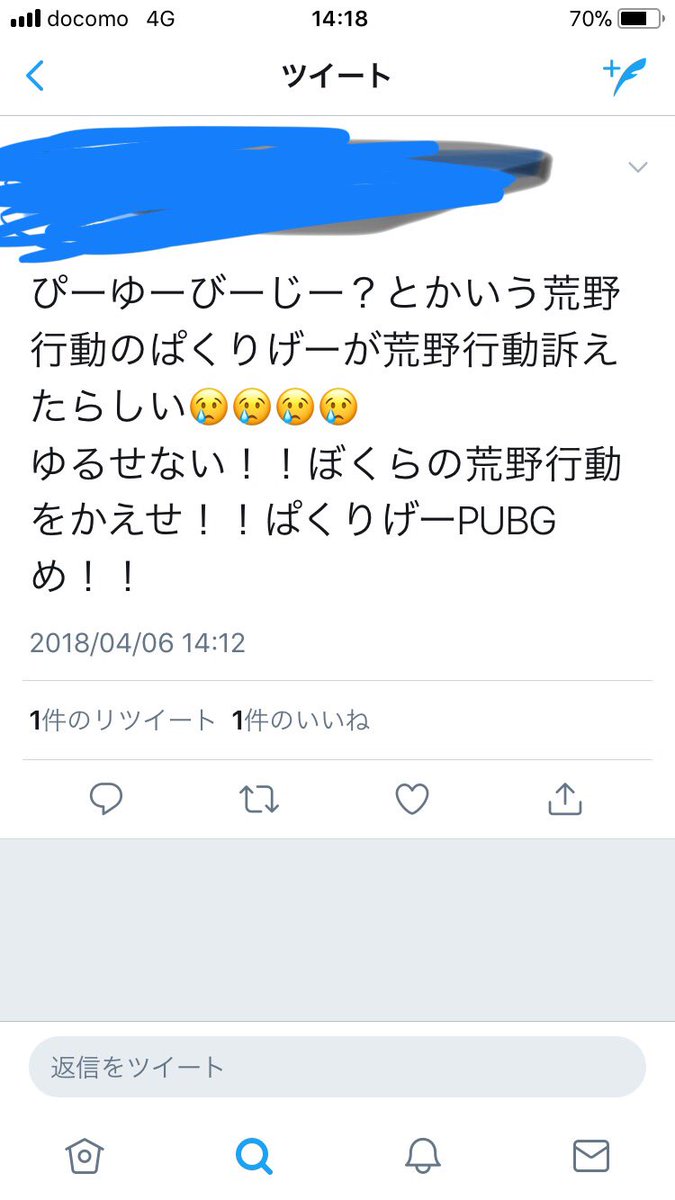
Task: Open the Search tab
Action: [x=254, y=1156]
